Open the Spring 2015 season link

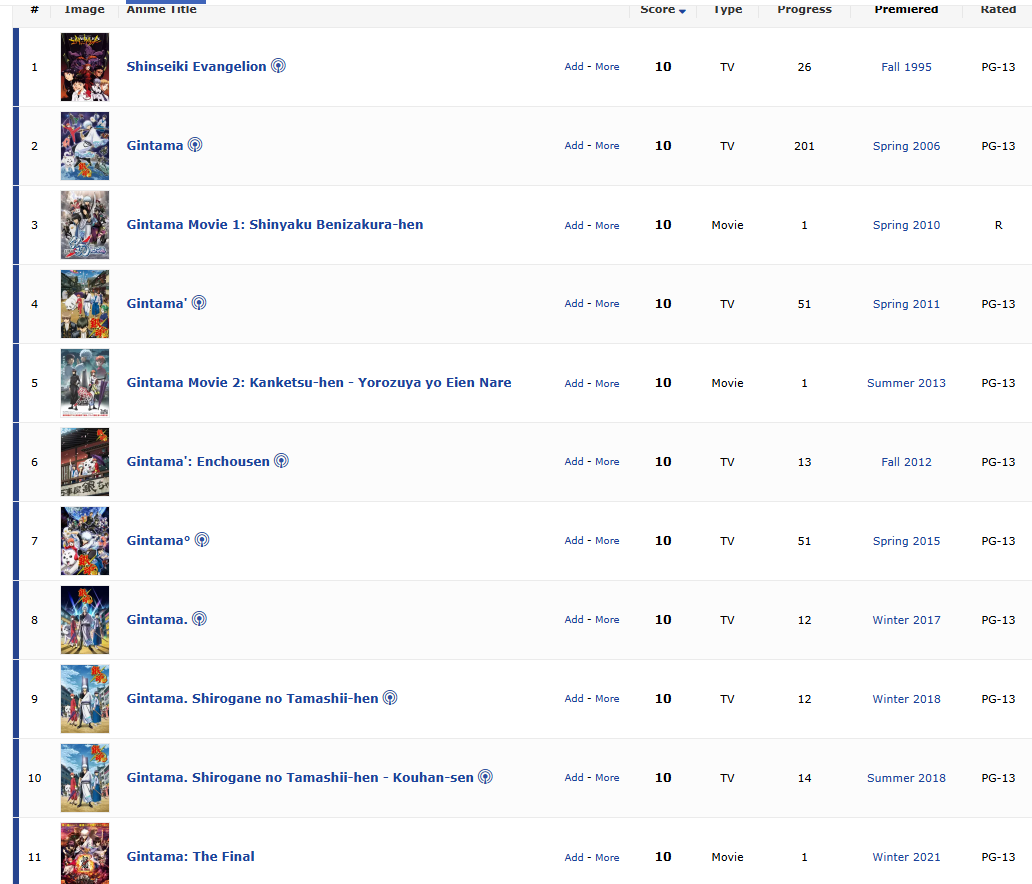906,541
